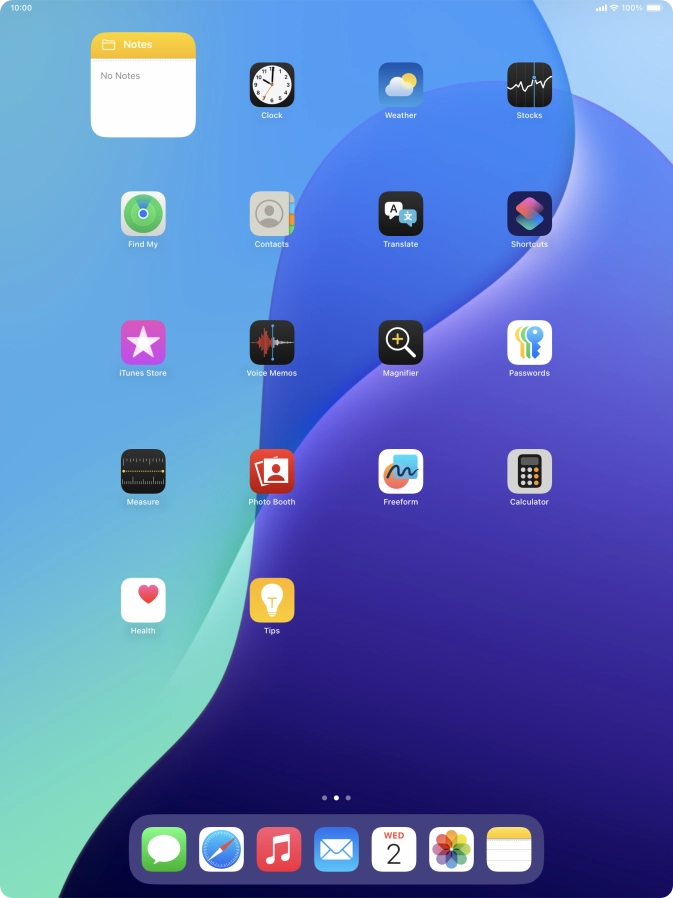Image resolution: width=673 pixels, height=898 pixels.
Task: Launch the Clock app
Action: click(x=272, y=85)
